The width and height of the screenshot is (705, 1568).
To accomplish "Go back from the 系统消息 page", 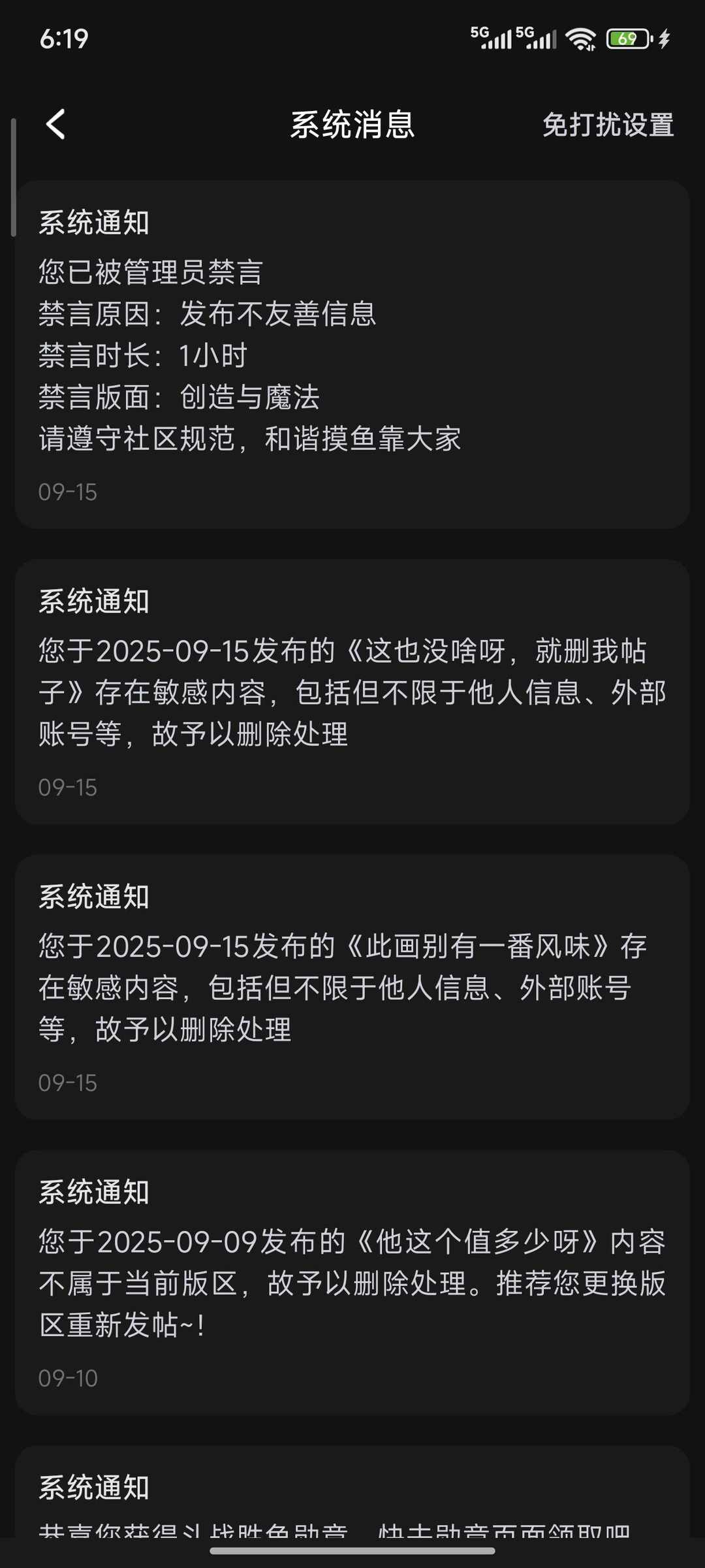I will point(56,124).
